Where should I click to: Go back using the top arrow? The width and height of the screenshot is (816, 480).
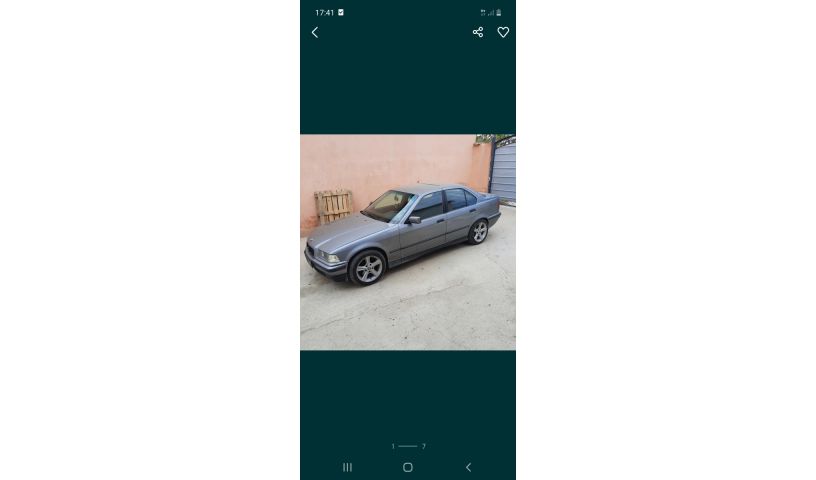click(x=315, y=32)
